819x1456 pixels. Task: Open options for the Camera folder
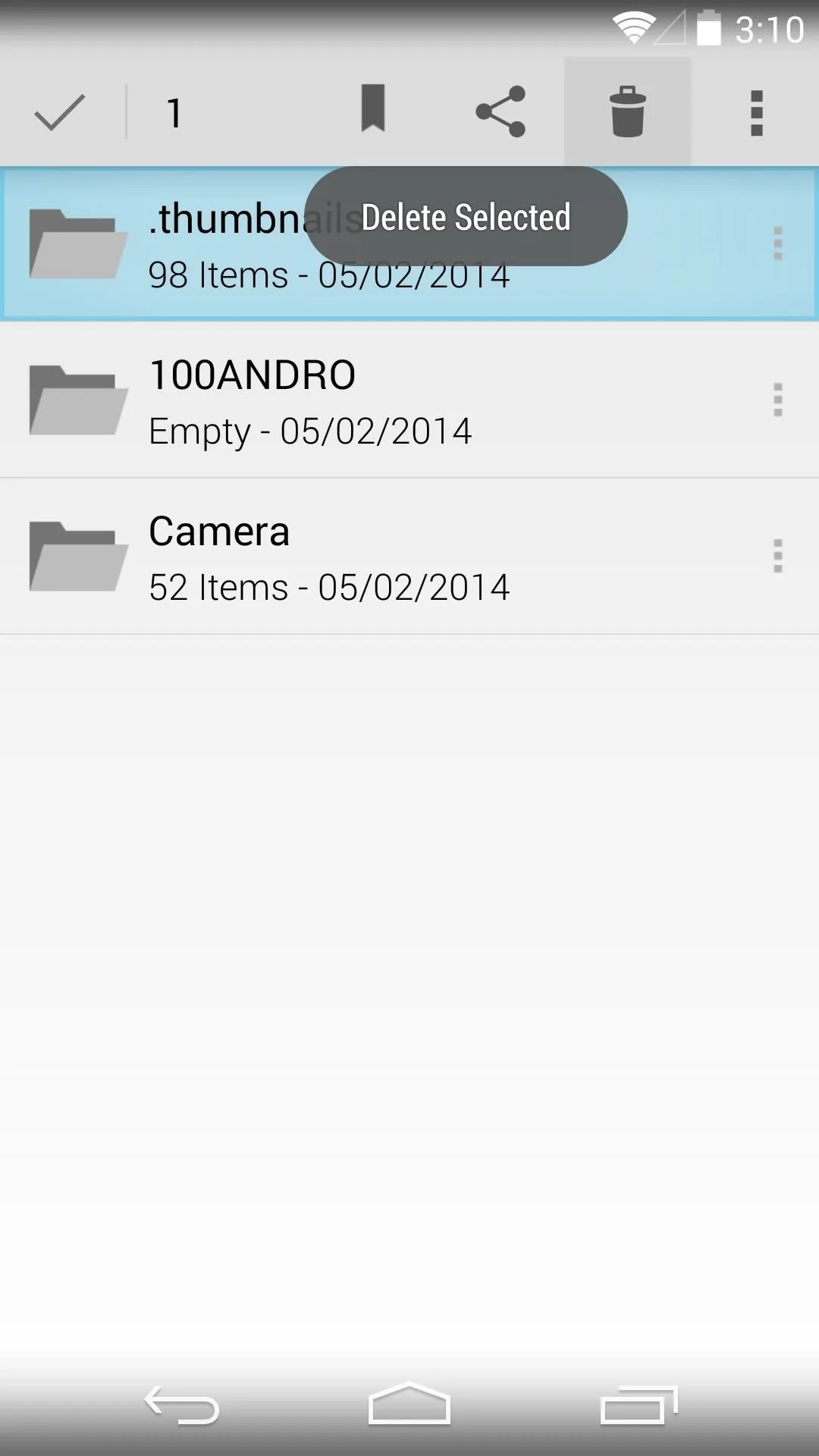pos(777,556)
